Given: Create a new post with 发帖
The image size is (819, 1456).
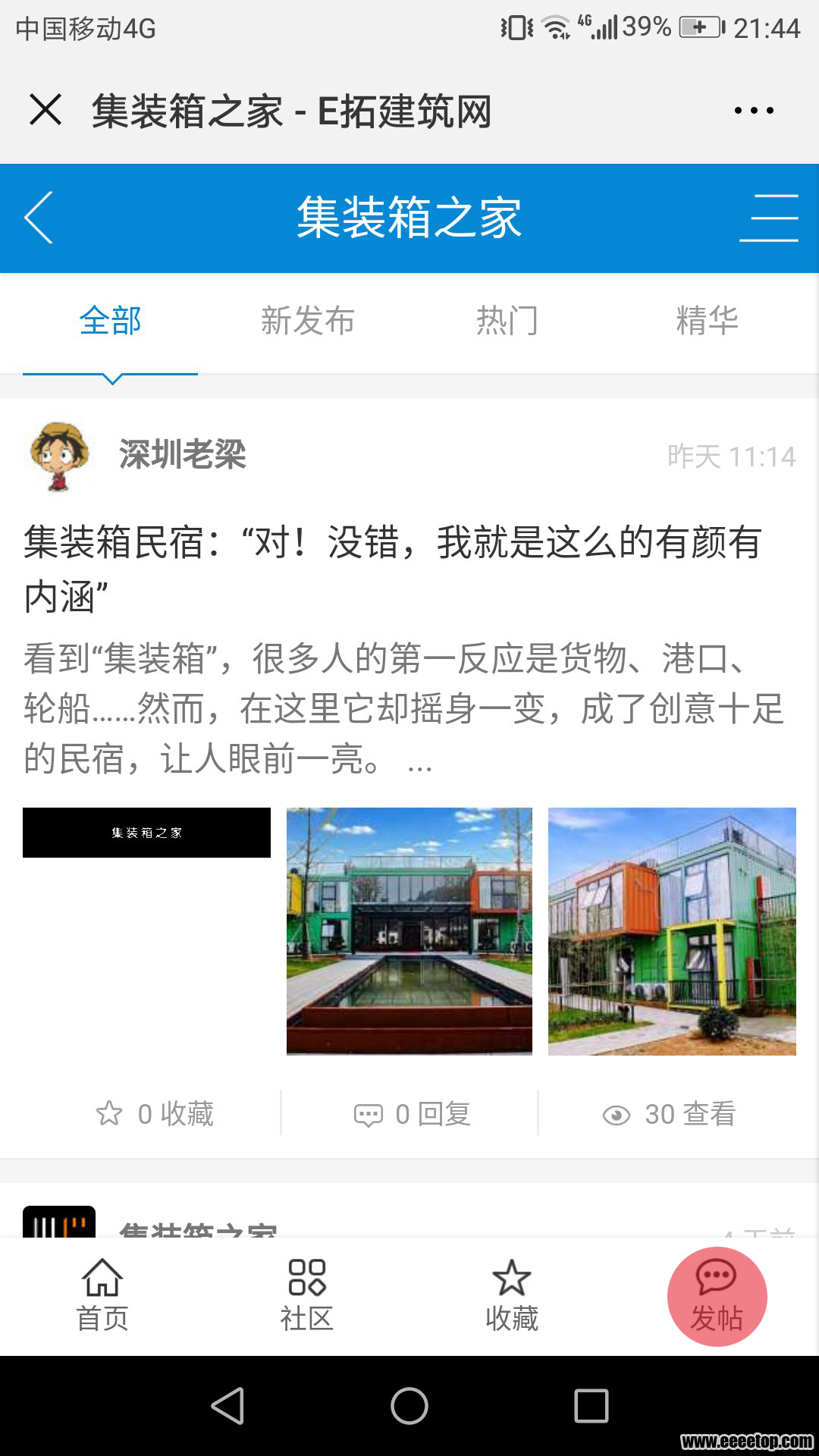Looking at the screenshot, I should (x=717, y=1297).
